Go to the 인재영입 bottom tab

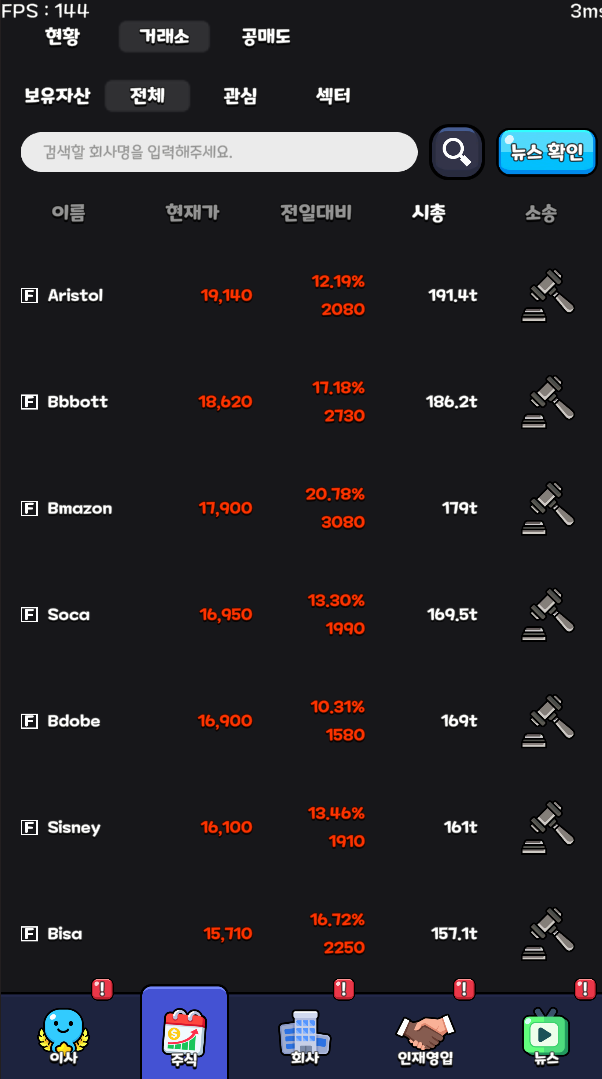coord(425,1036)
